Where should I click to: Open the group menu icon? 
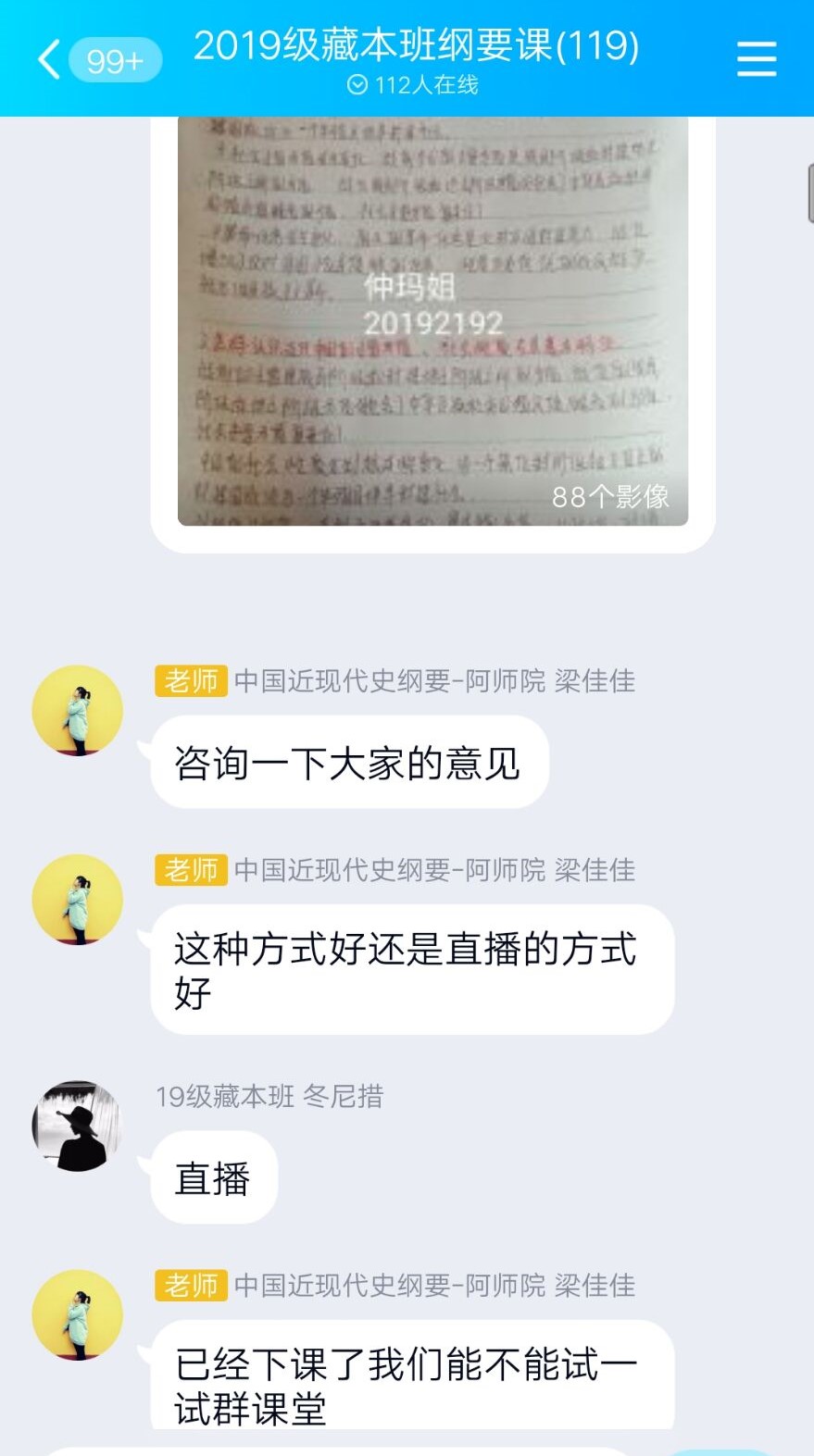coord(756,59)
